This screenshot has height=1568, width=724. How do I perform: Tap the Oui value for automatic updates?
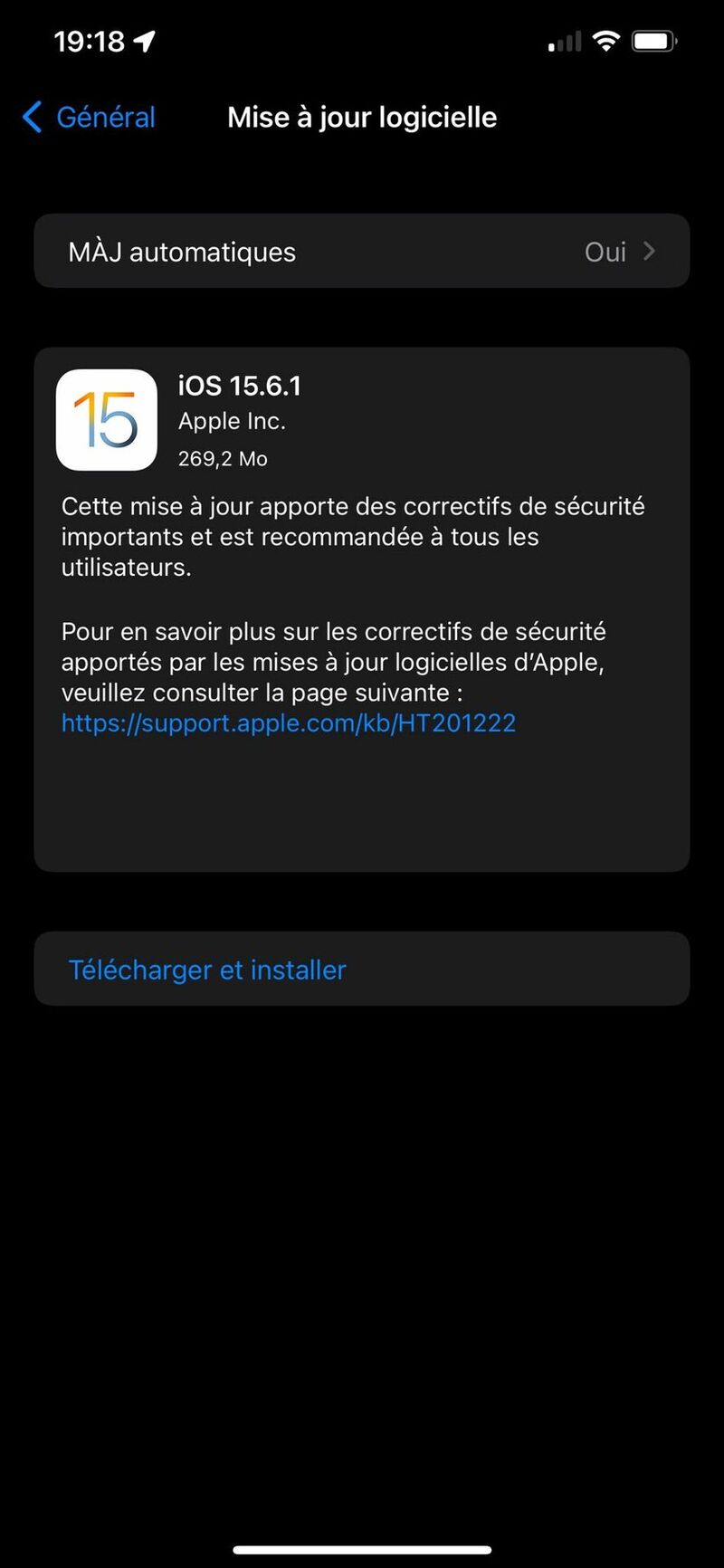click(x=605, y=251)
